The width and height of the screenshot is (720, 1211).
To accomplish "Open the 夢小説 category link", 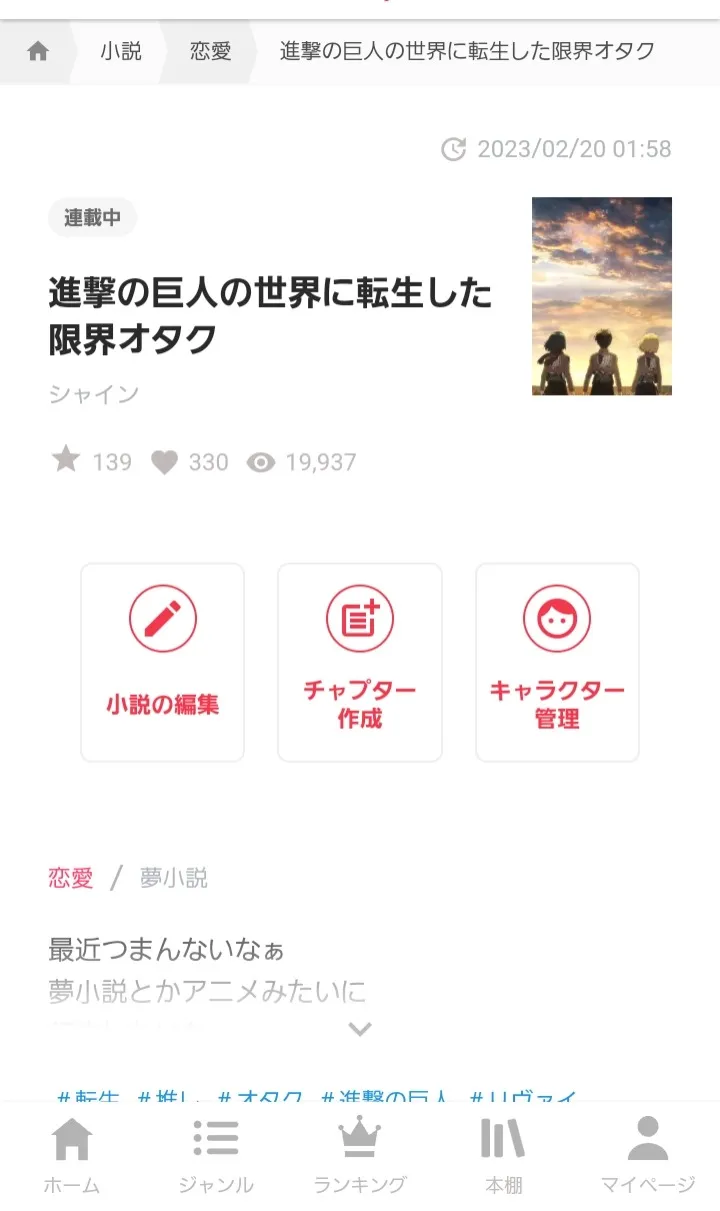I will (173, 878).
